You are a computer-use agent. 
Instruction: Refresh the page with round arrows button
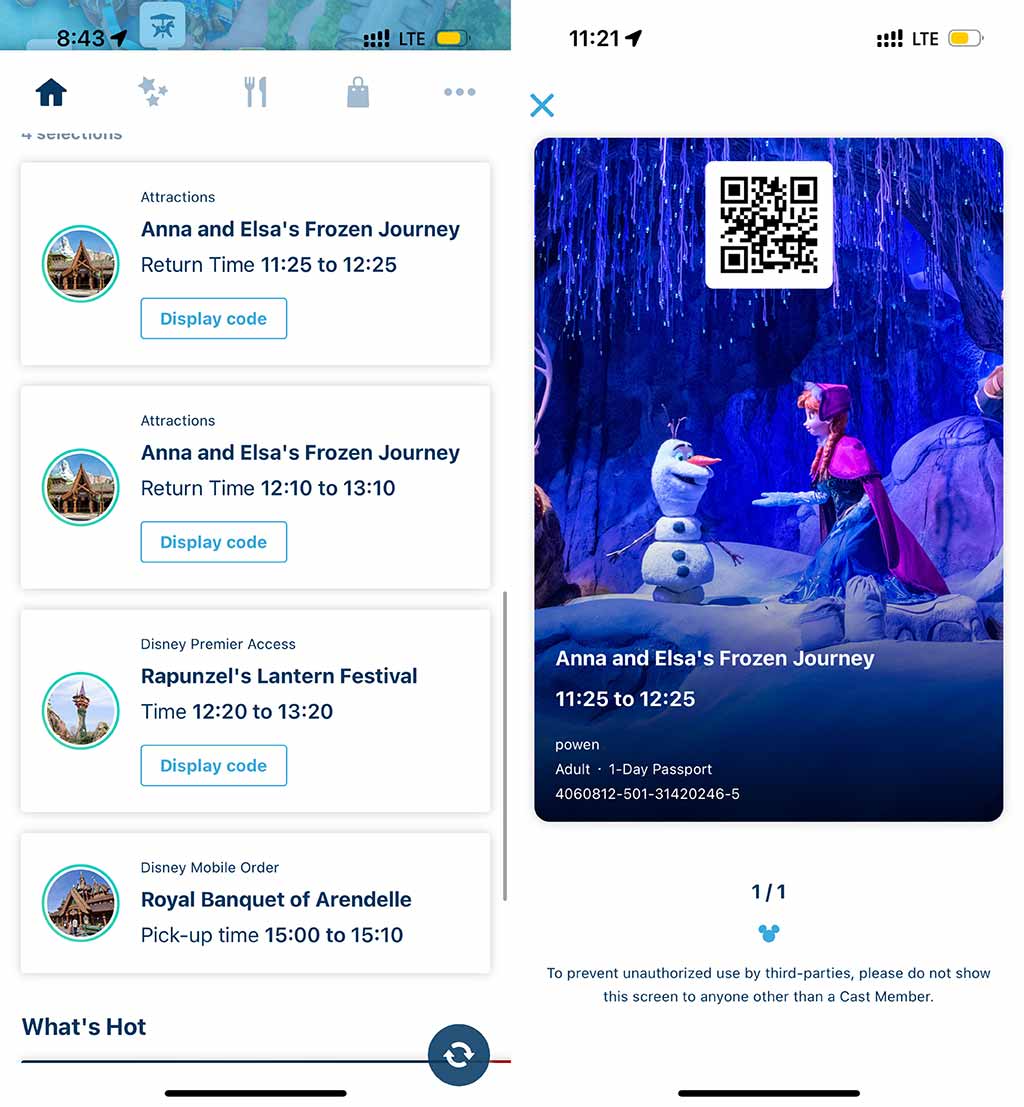[x=459, y=1055]
